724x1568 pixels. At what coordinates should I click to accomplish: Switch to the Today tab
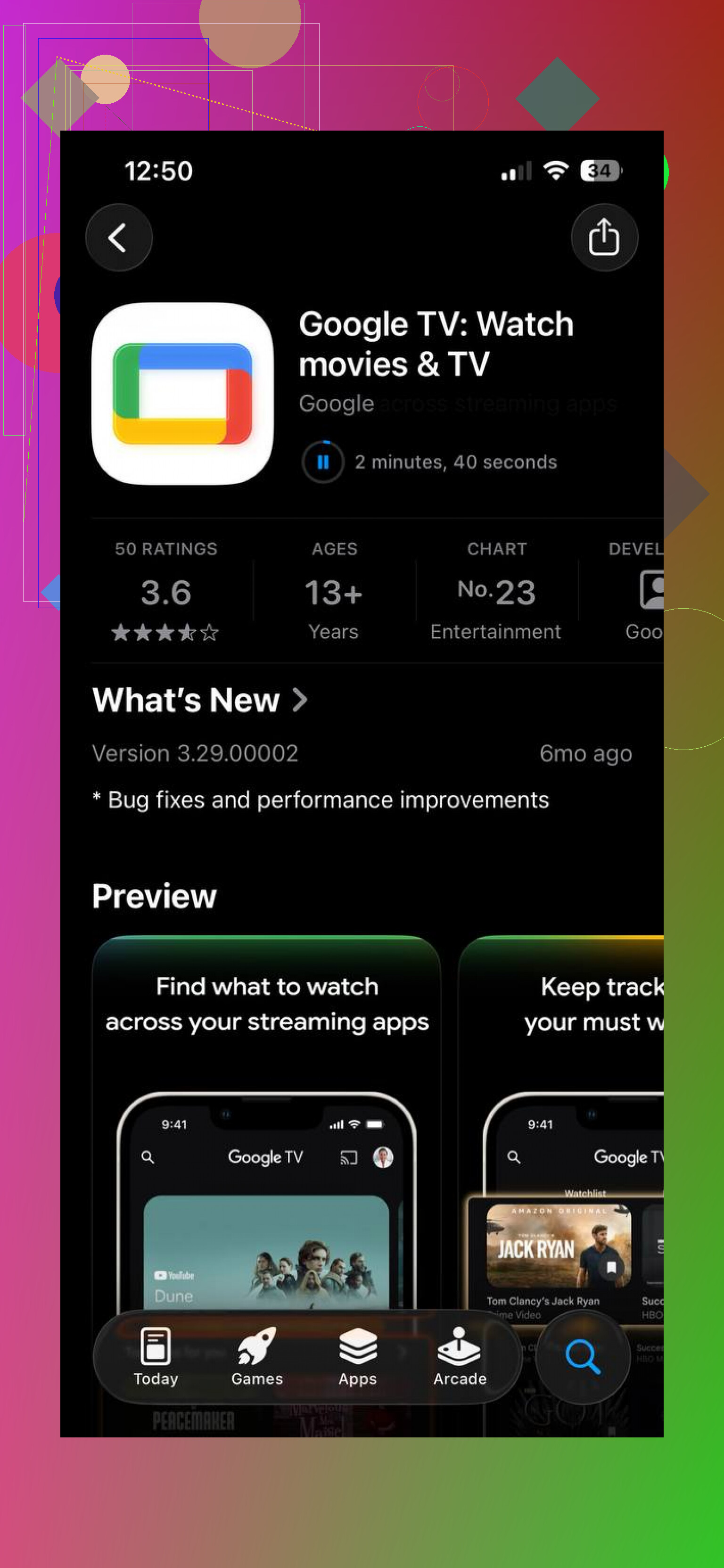point(155,1357)
